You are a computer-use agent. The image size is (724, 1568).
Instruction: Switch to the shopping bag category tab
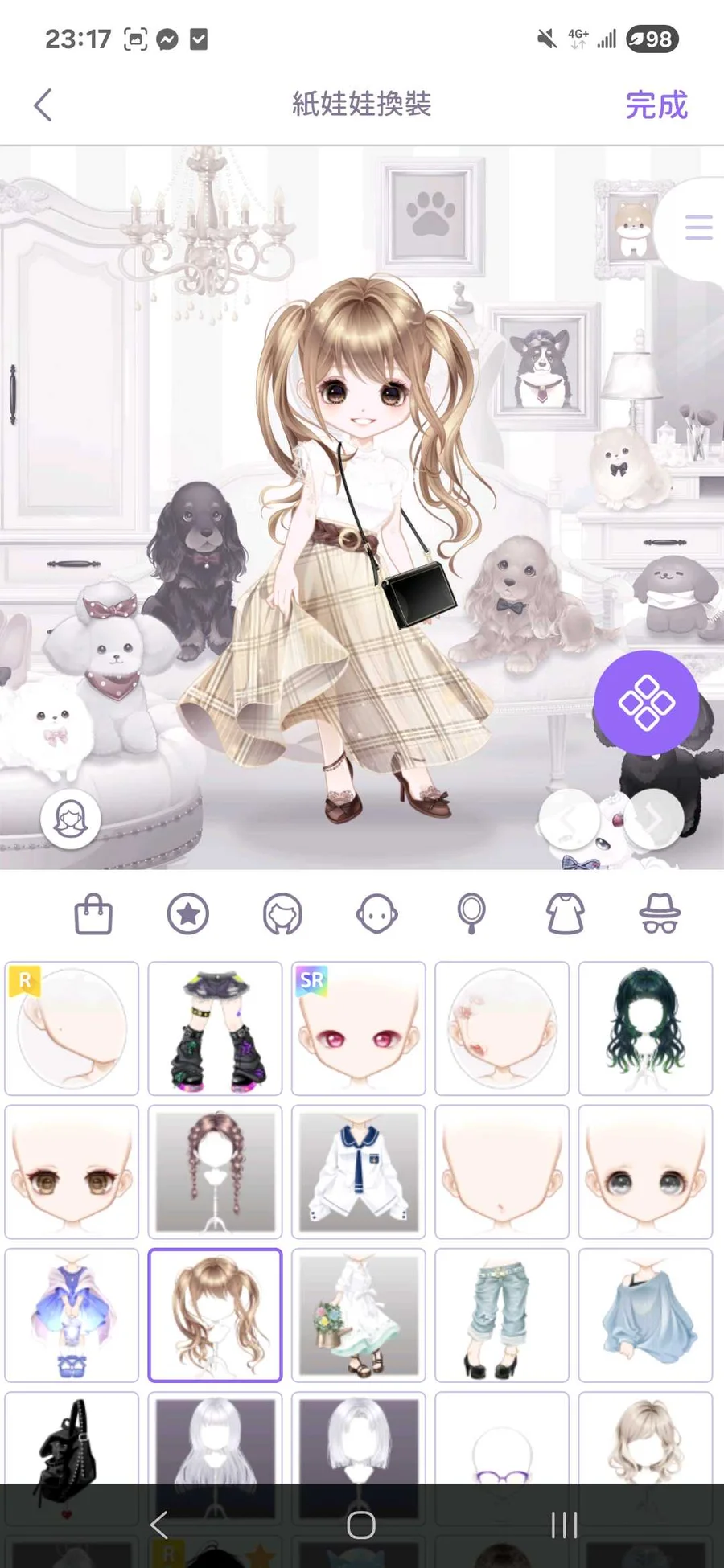point(93,914)
